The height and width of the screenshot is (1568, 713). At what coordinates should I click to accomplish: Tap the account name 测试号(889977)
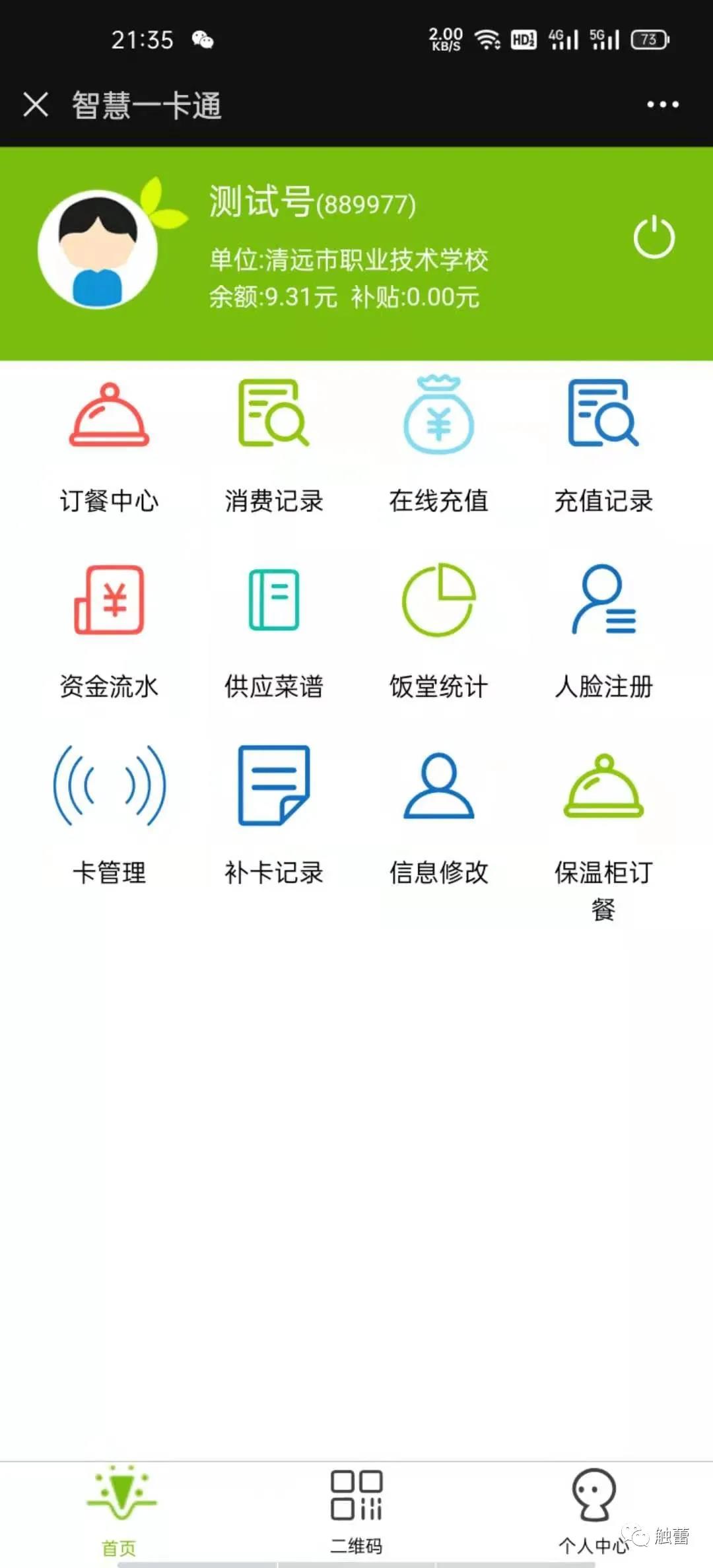click(x=310, y=205)
